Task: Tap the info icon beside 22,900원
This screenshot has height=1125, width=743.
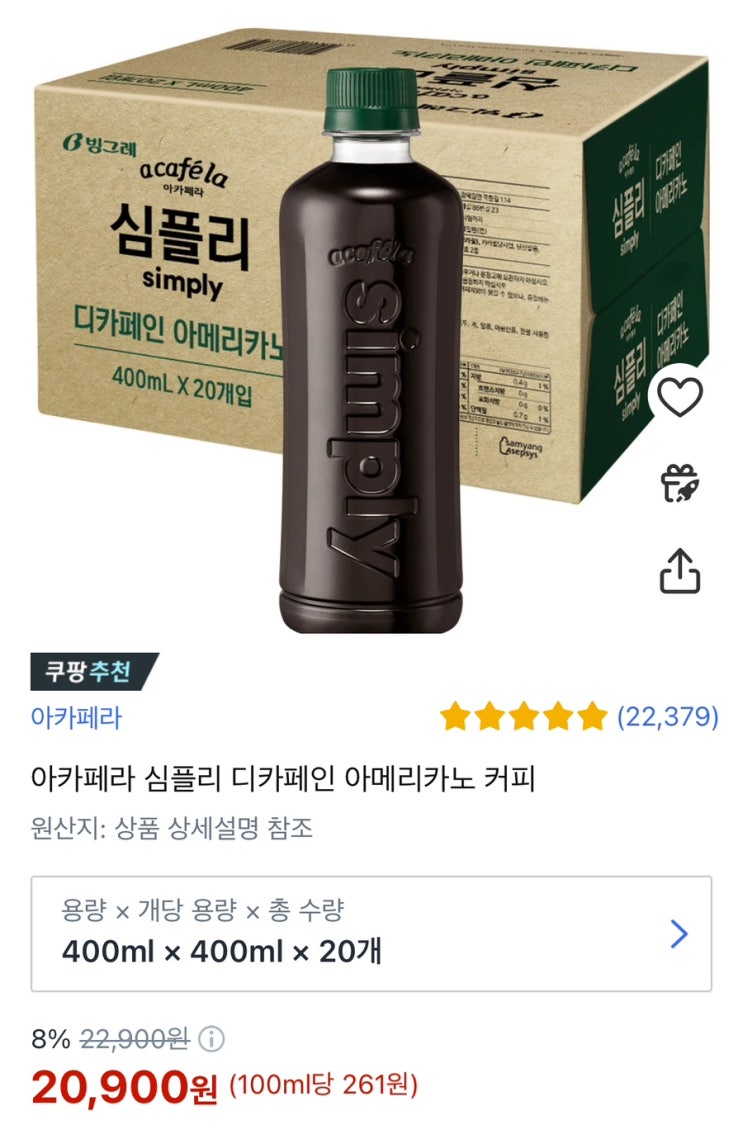Action: tap(211, 1040)
